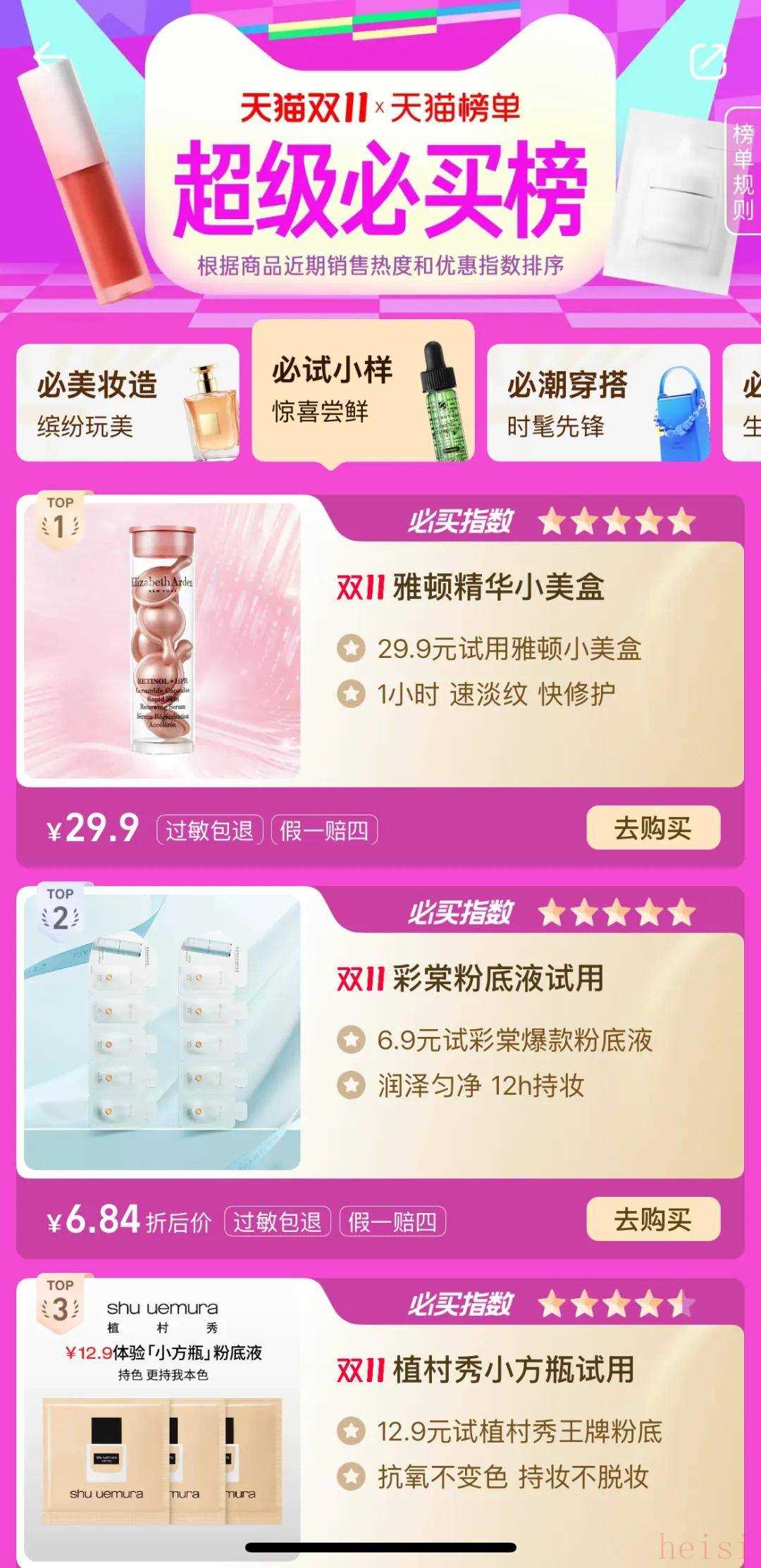Tap 去购买 for the ¥29.9 雅顿 item
Viewport: 761px width, 1568px height.
click(652, 828)
